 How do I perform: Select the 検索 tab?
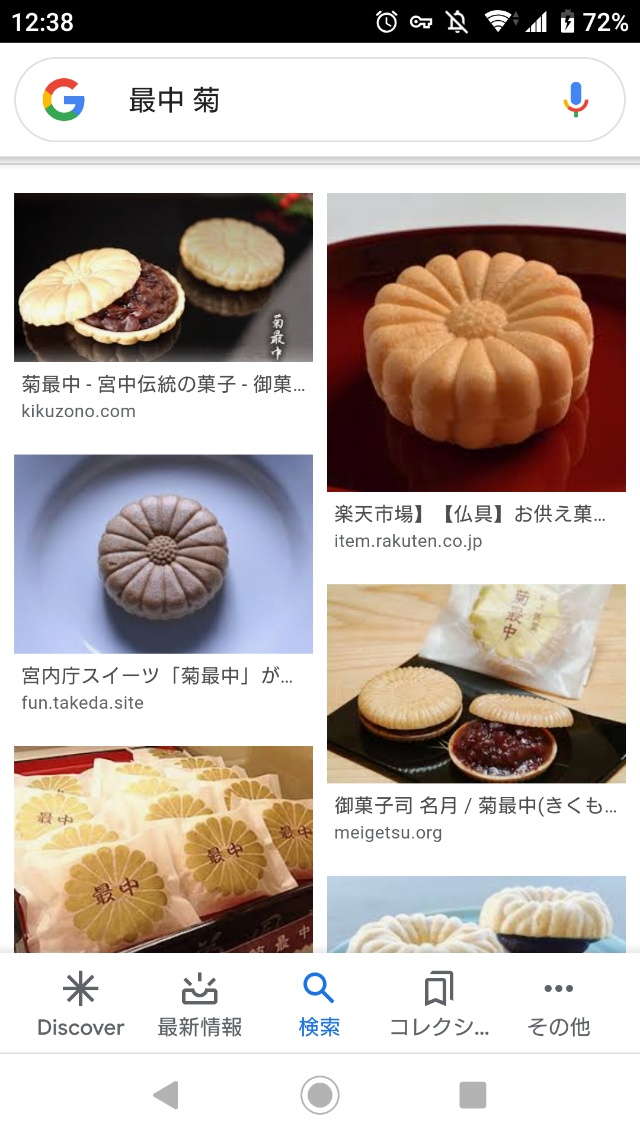(x=319, y=1004)
